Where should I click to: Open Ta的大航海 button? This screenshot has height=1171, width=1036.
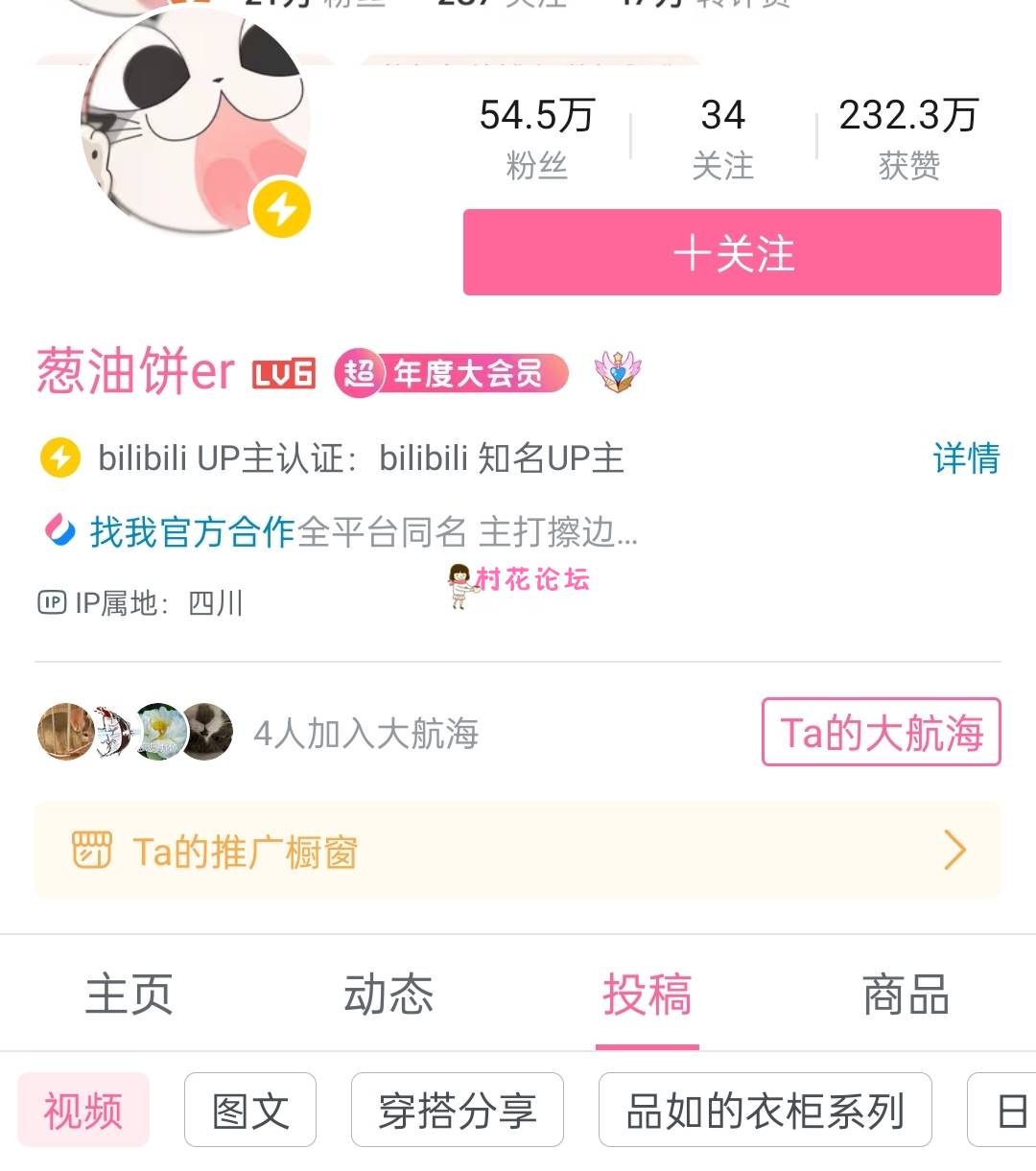(881, 733)
